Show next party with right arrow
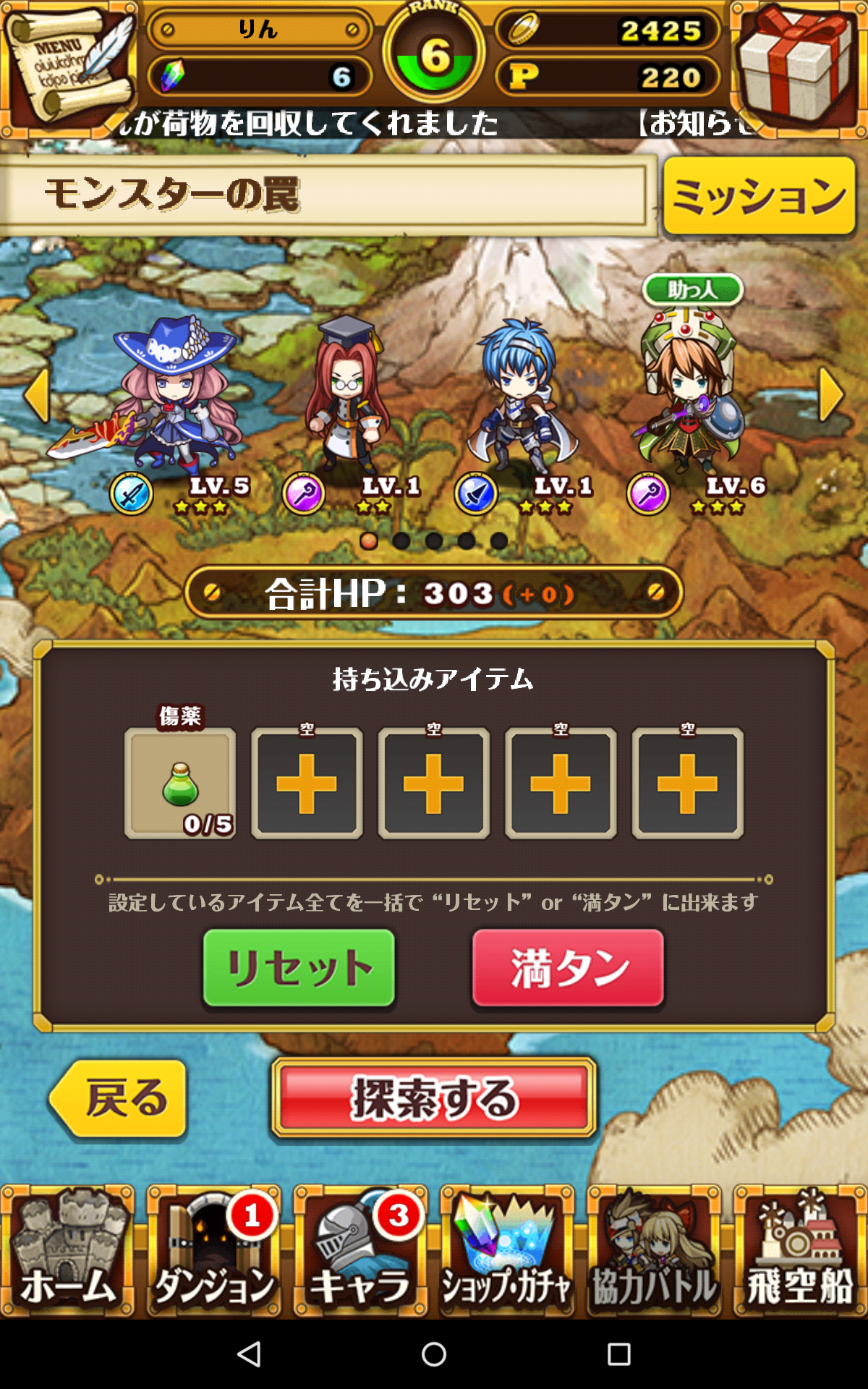Viewport: 868px width, 1389px height. coord(831,395)
